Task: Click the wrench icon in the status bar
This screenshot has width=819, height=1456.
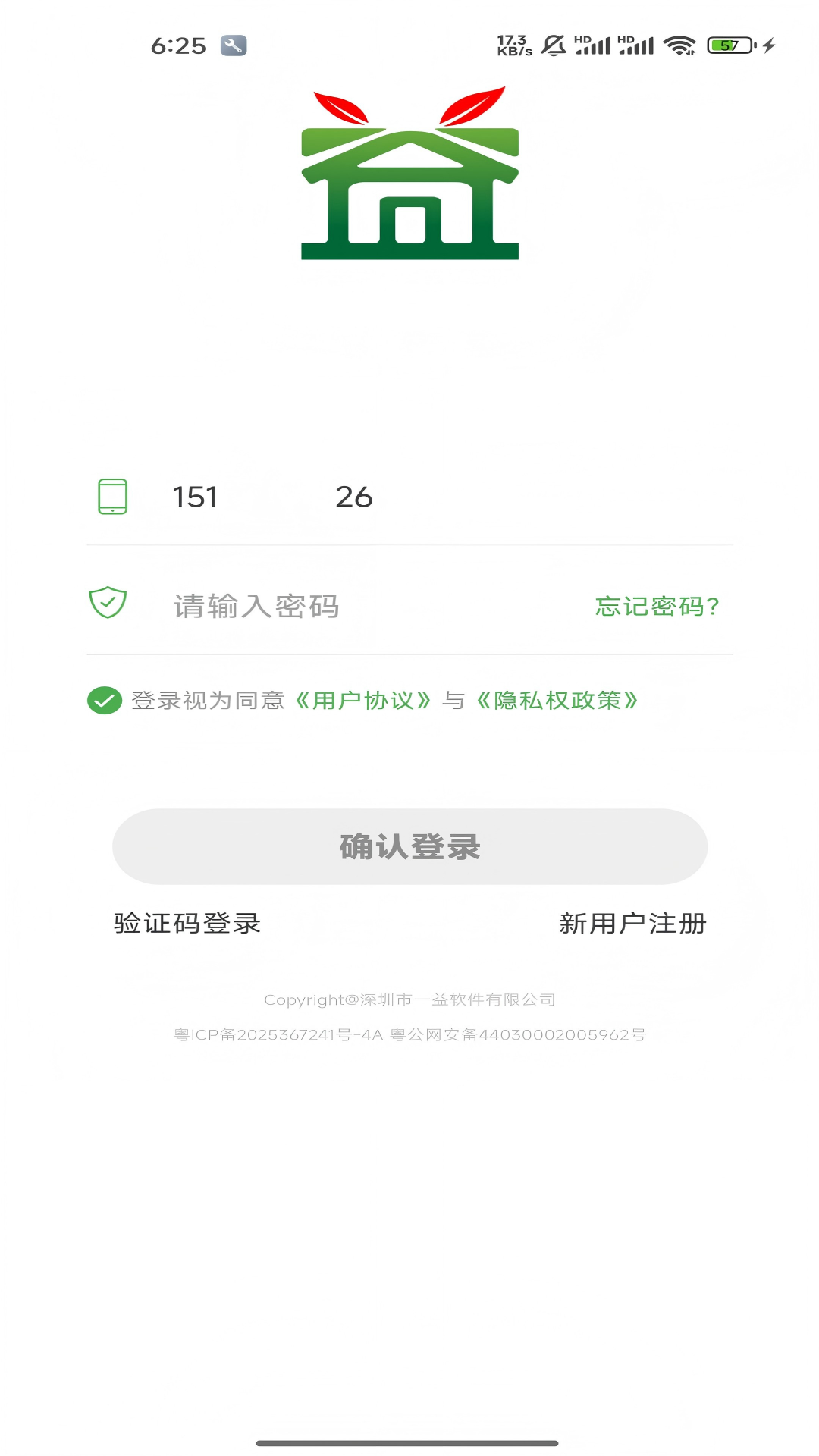Action: (234, 43)
